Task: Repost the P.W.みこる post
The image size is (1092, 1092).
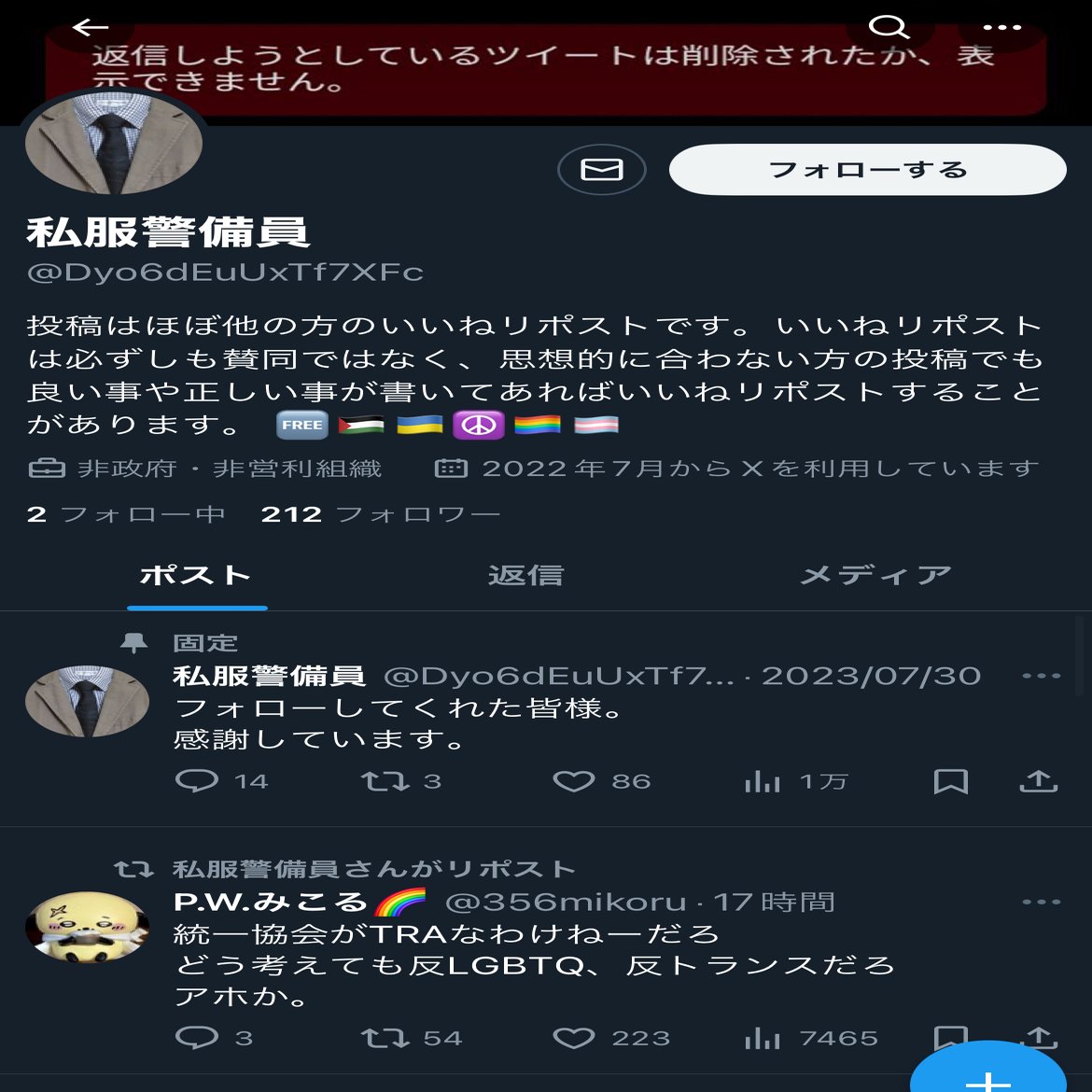Action: tap(385, 1038)
